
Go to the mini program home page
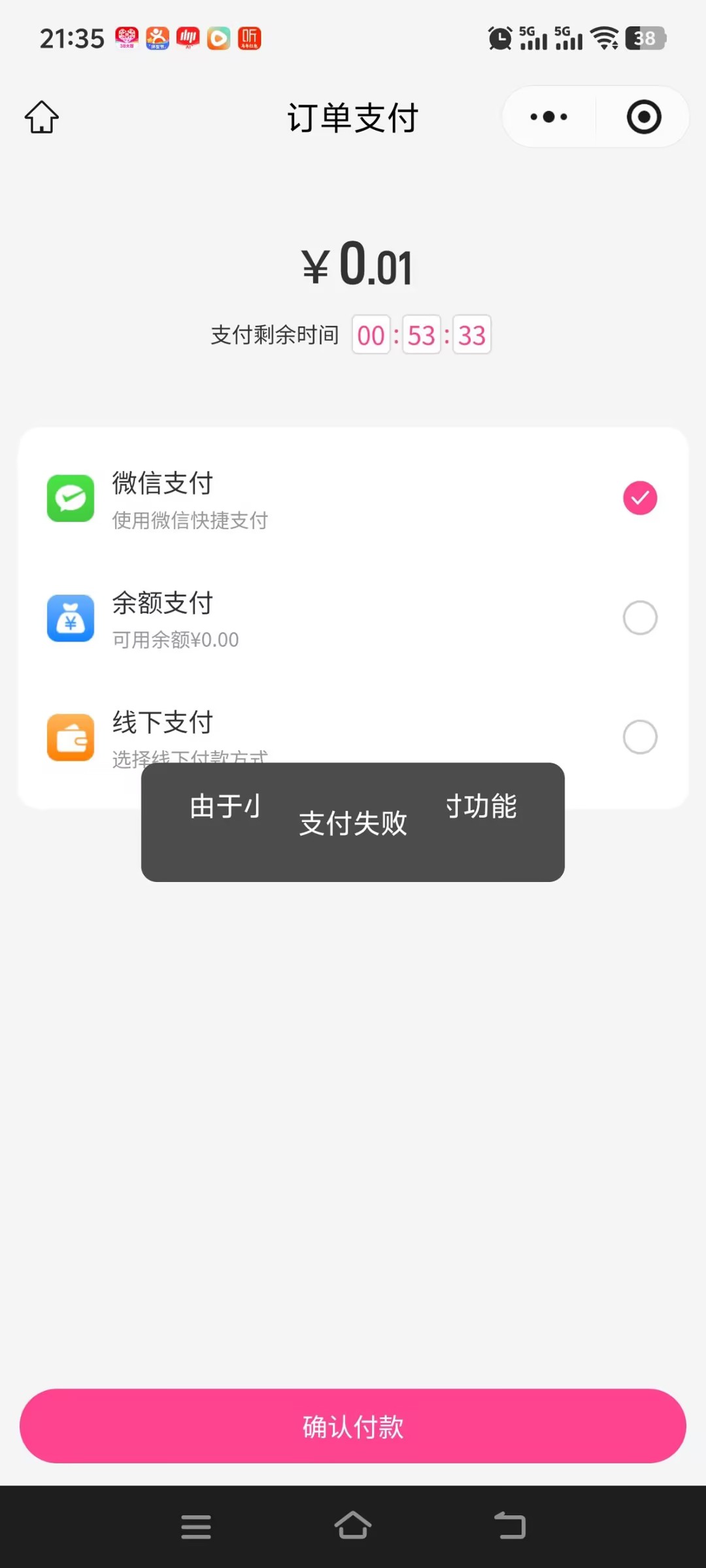(42, 118)
